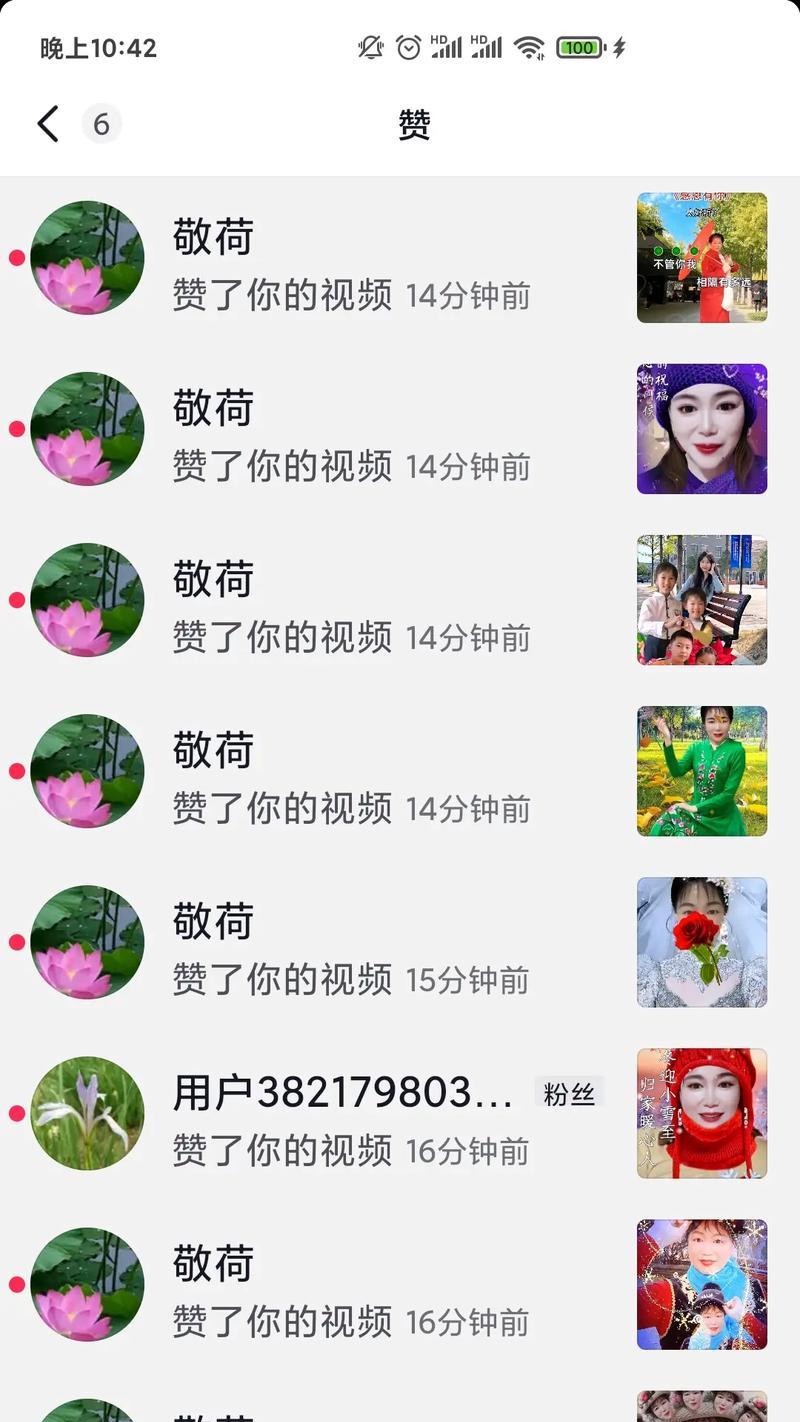Viewport: 800px width, 1422px height.
Task: Open 敬荷's like notification from 15分钟前
Action: [x=400, y=942]
